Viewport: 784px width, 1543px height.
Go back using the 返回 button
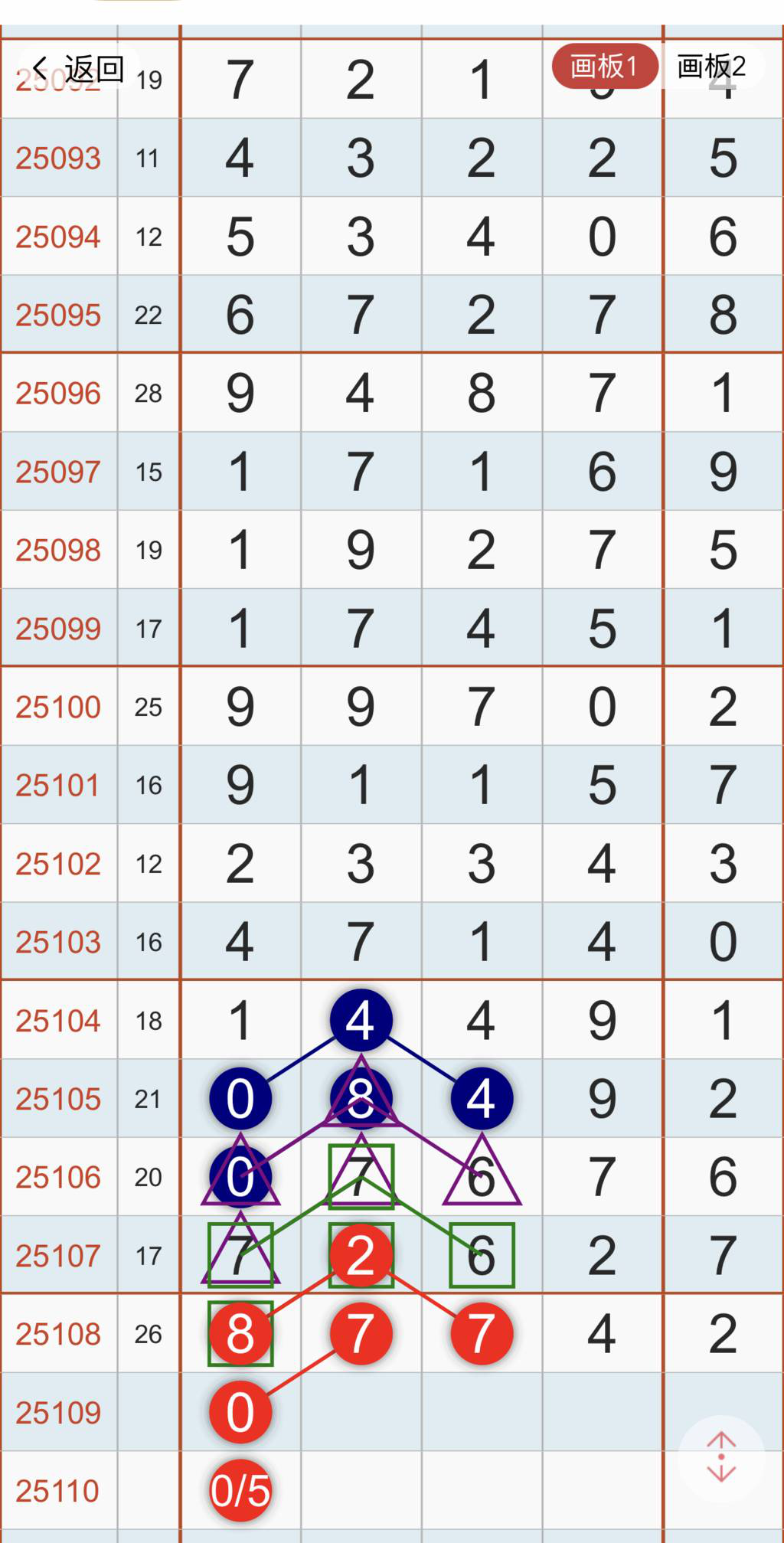tap(78, 69)
